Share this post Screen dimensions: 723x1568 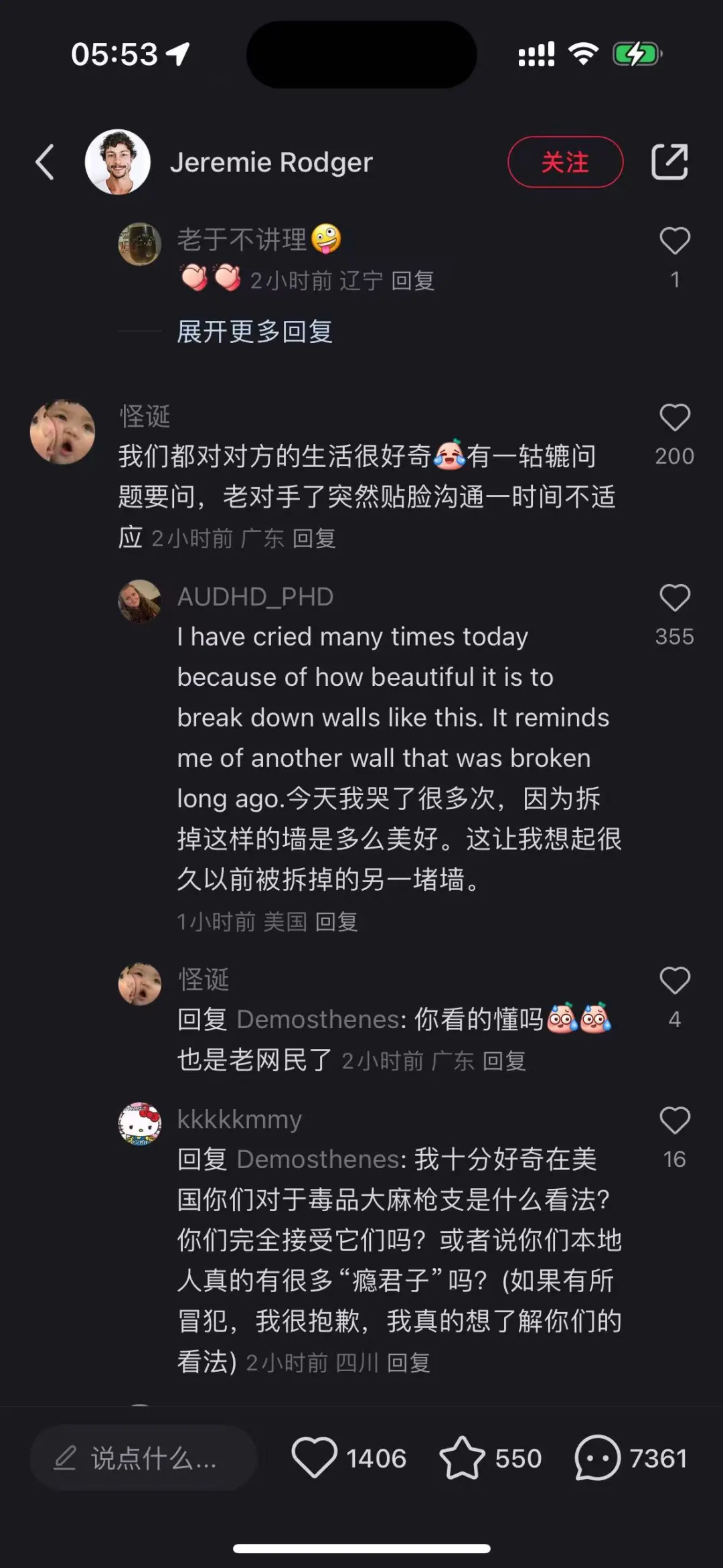point(669,162)
